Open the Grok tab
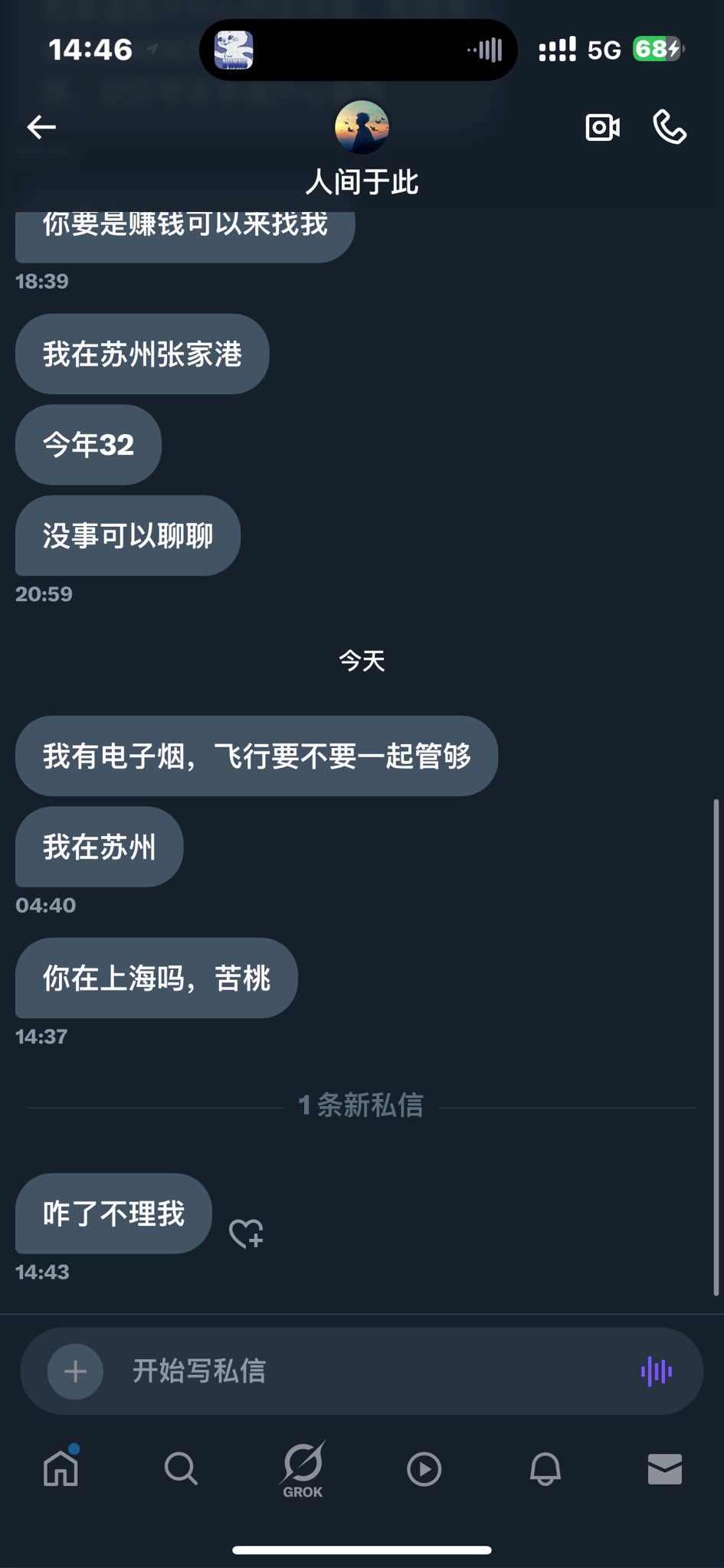Image resolution: width=724 pixels, height=1568 pixels. pos(303,1468)
